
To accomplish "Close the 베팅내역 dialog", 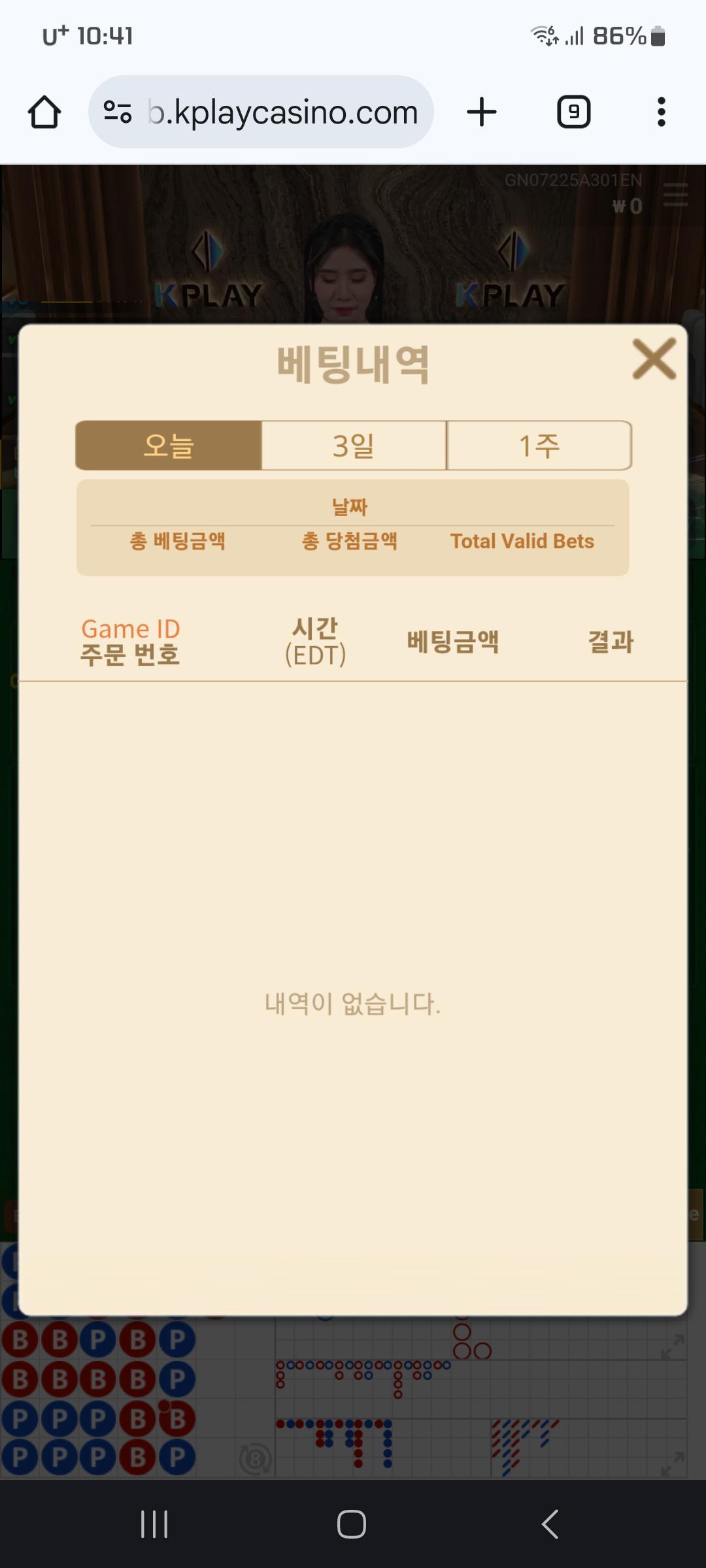I will click(654, 359).
